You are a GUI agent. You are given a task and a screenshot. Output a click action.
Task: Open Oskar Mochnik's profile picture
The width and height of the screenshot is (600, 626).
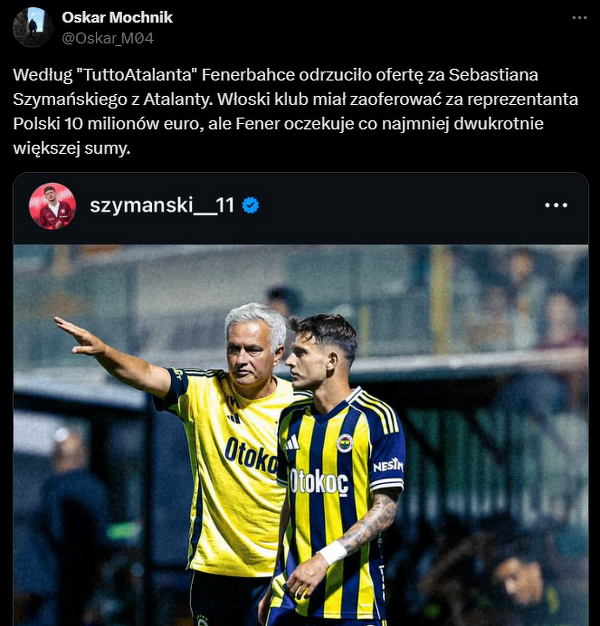tap(32, 27)
